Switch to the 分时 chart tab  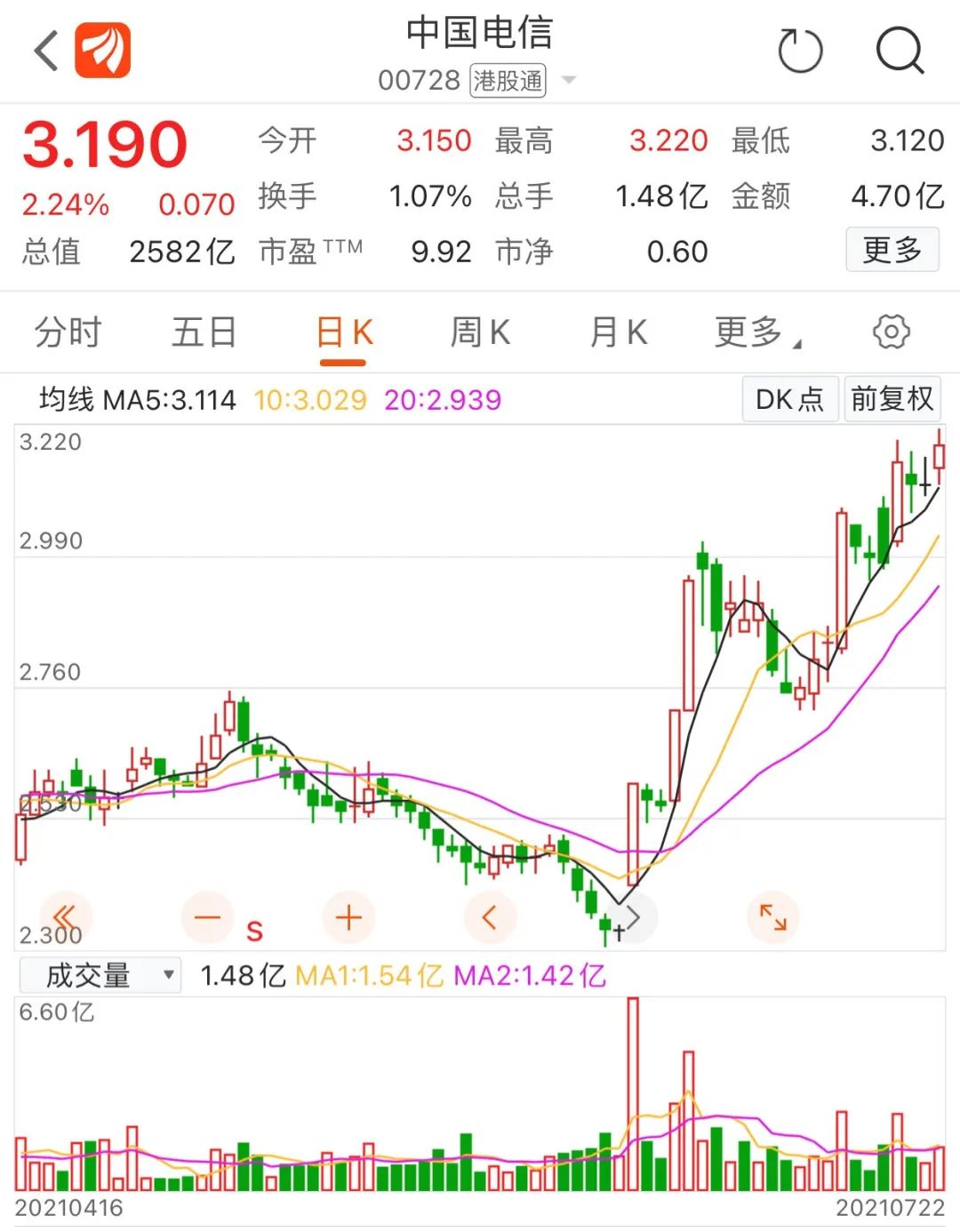[68, 333]
